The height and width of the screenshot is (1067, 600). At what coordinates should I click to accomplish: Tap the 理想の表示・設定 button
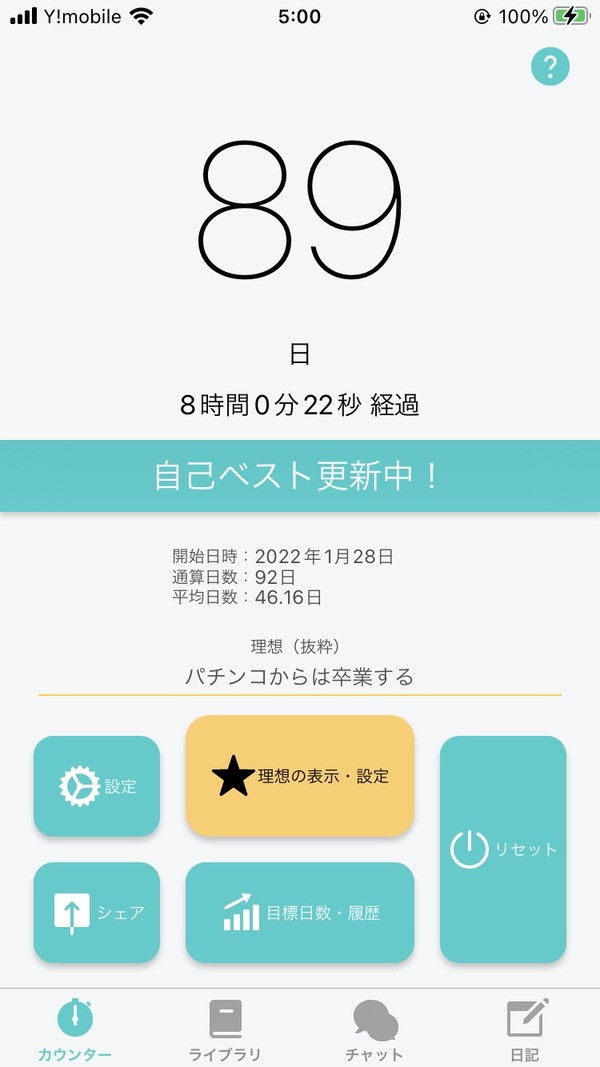[300, 776]
